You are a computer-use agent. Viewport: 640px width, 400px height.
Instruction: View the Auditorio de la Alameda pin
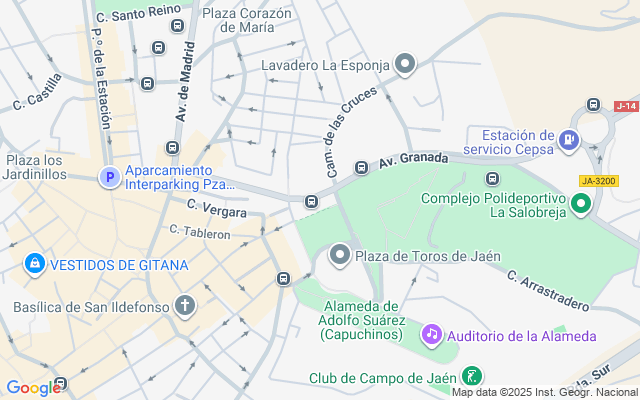[x=432, y=335]
